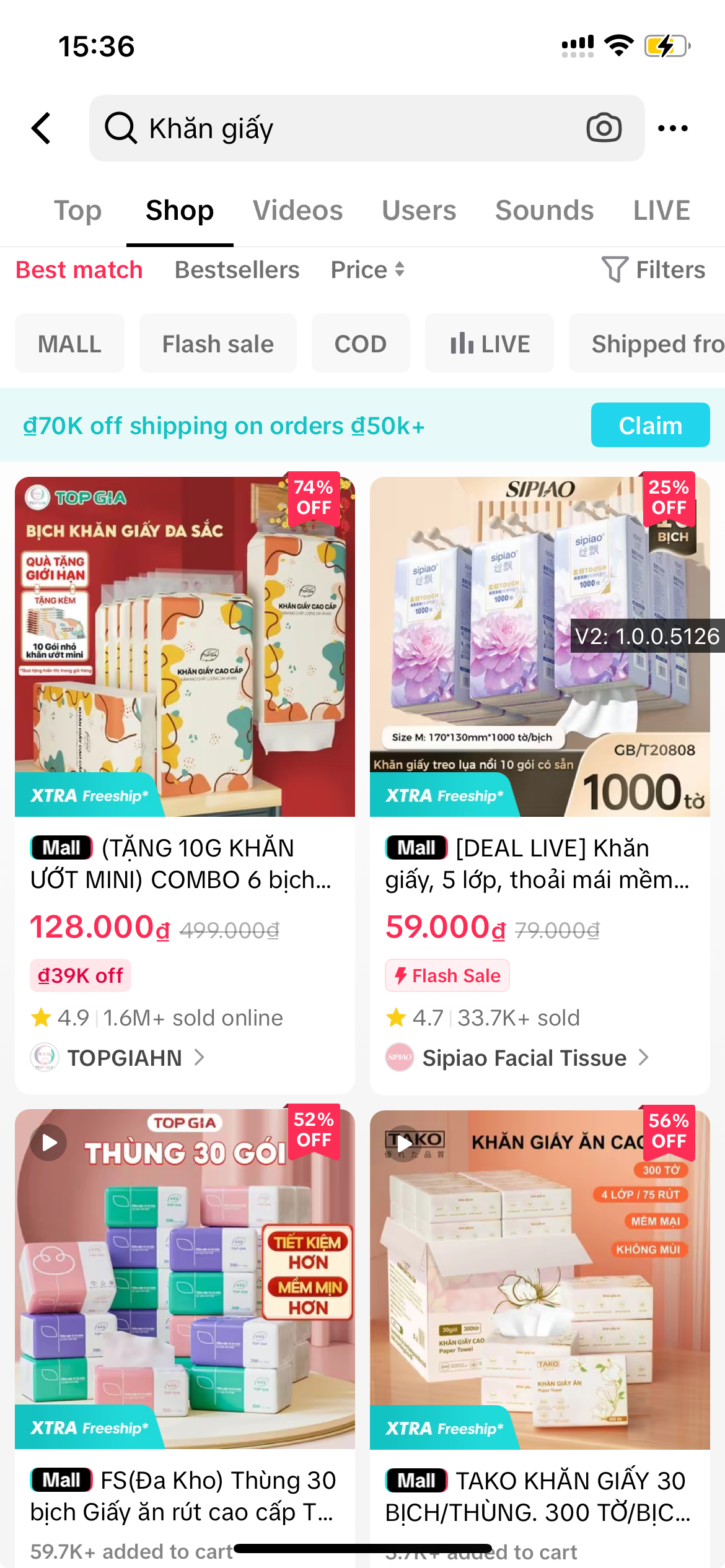The height and width of the screenshot is (1568, 725).
Task: Apply the Flash sale filter chip
Action: tap(217, 344)
